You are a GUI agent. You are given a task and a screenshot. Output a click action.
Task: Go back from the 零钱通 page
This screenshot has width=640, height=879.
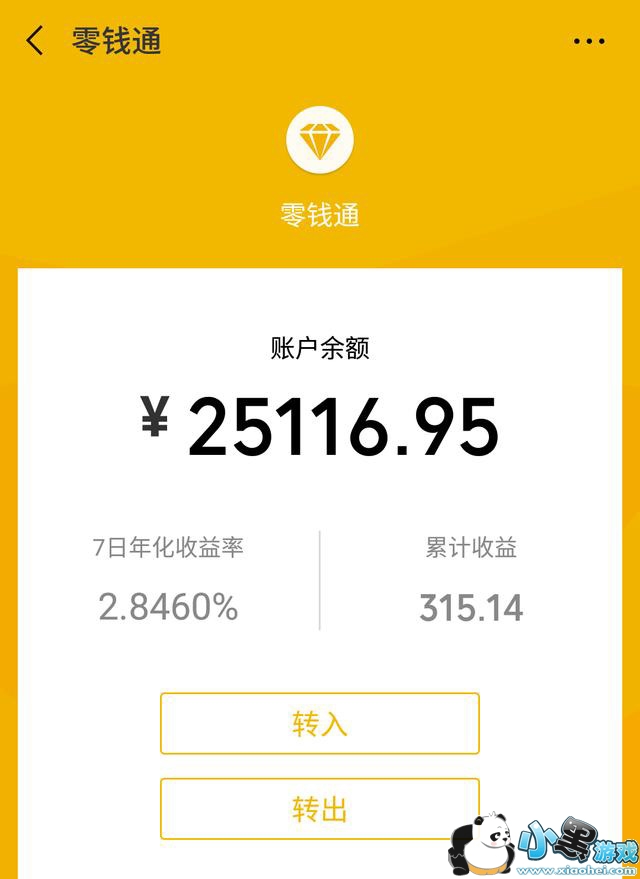point(35,41)
